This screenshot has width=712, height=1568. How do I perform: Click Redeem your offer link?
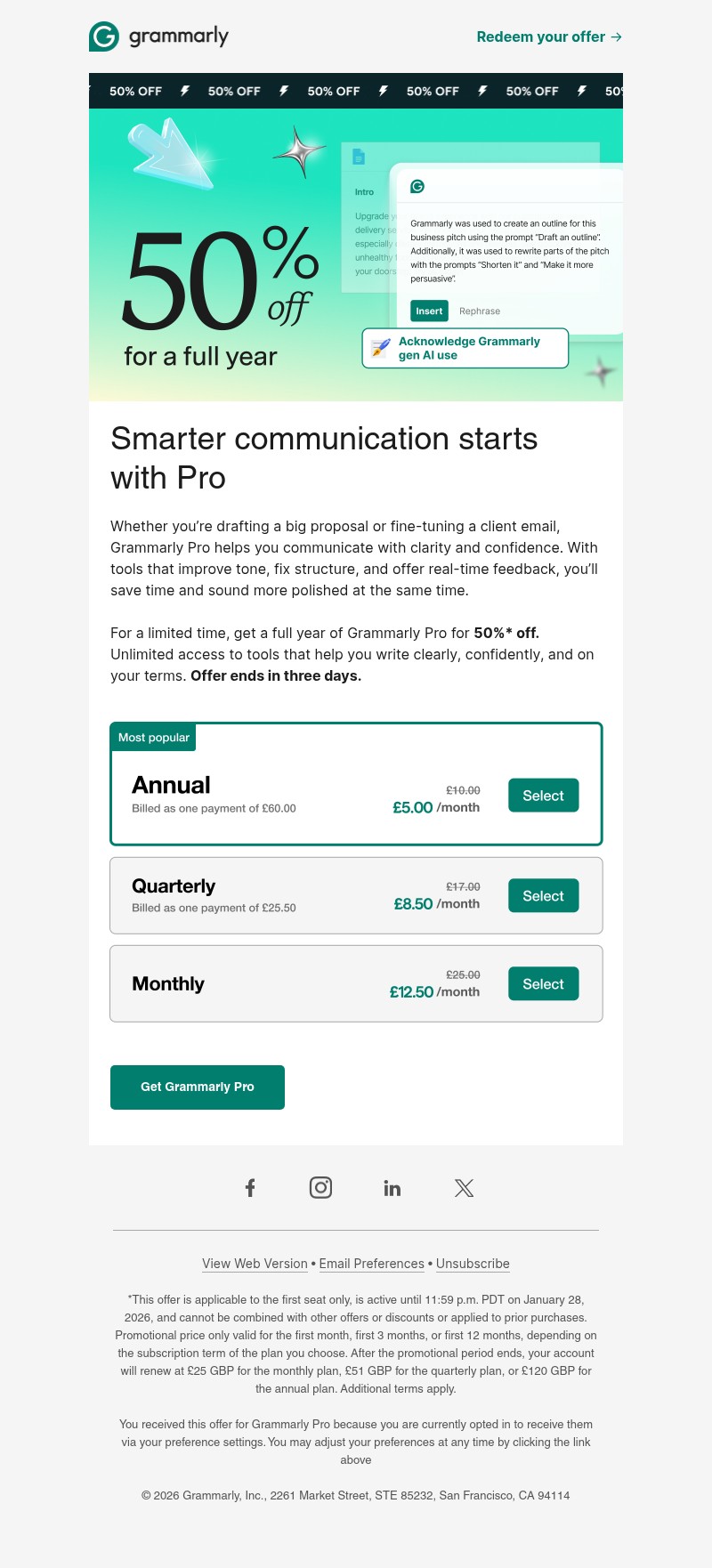[x=547, y=36]
